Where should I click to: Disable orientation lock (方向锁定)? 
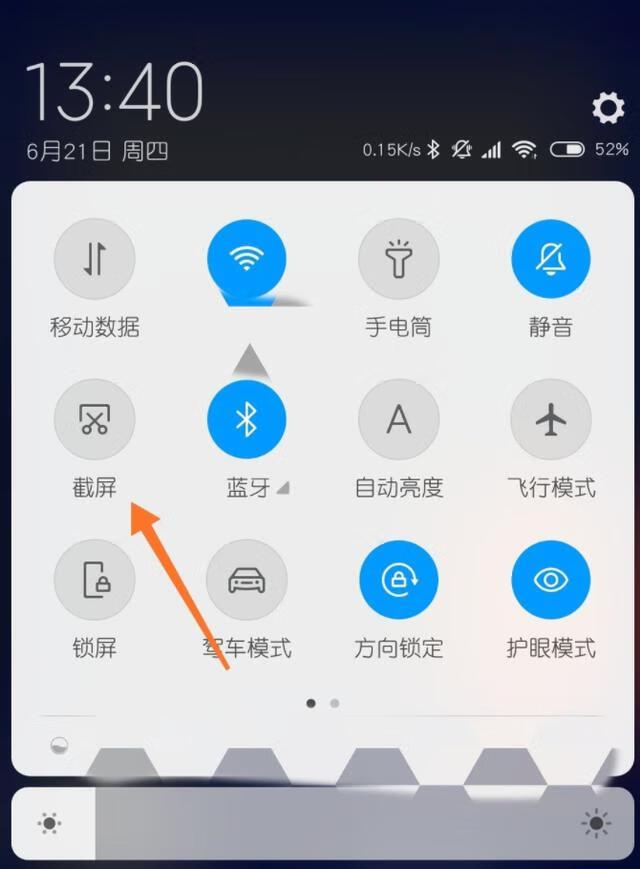(x=398, y=581)
